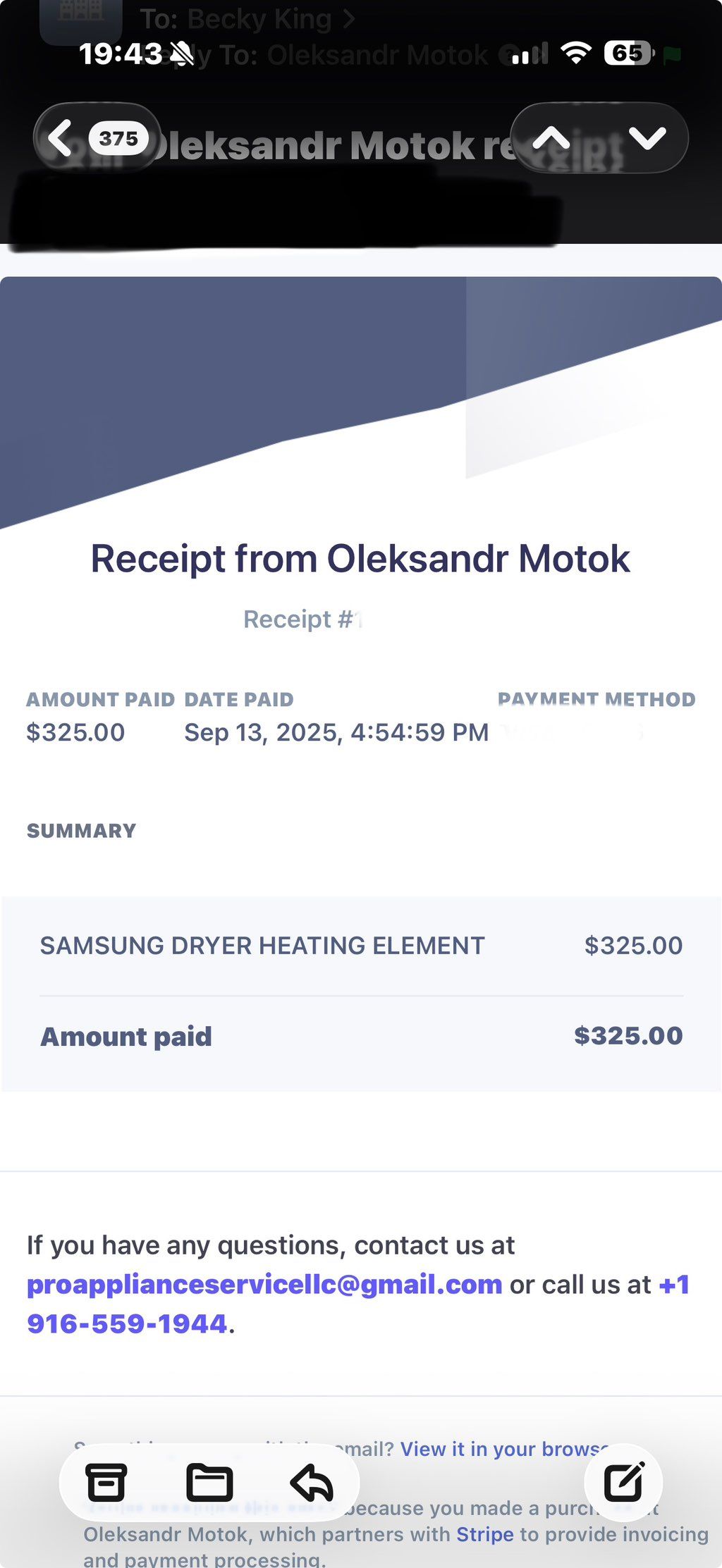
Task: Jump to the next email
Action: [647, 138]
